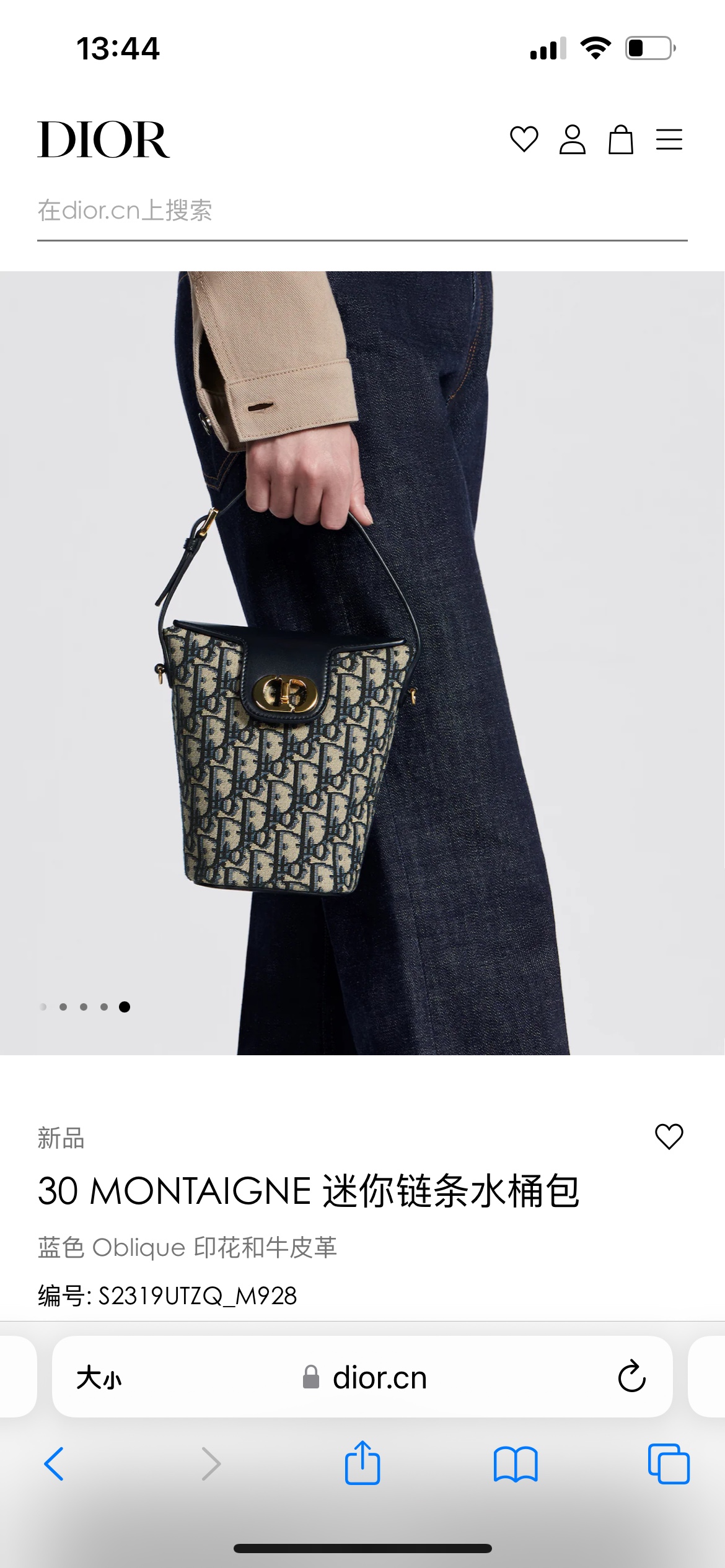Reload the dior.cn page
Viewport: 725px width, 1568px height.
pyautogui.click(x=631, y=1377)
